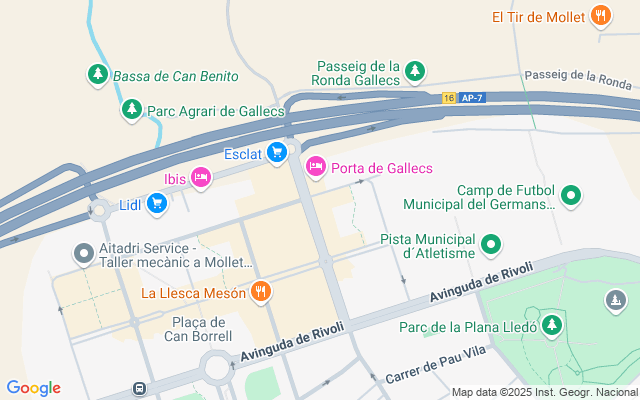
Task: Tap the Parc Agrari de Gallecs pin
Action: pyautogui.click(x=132, y=110)
